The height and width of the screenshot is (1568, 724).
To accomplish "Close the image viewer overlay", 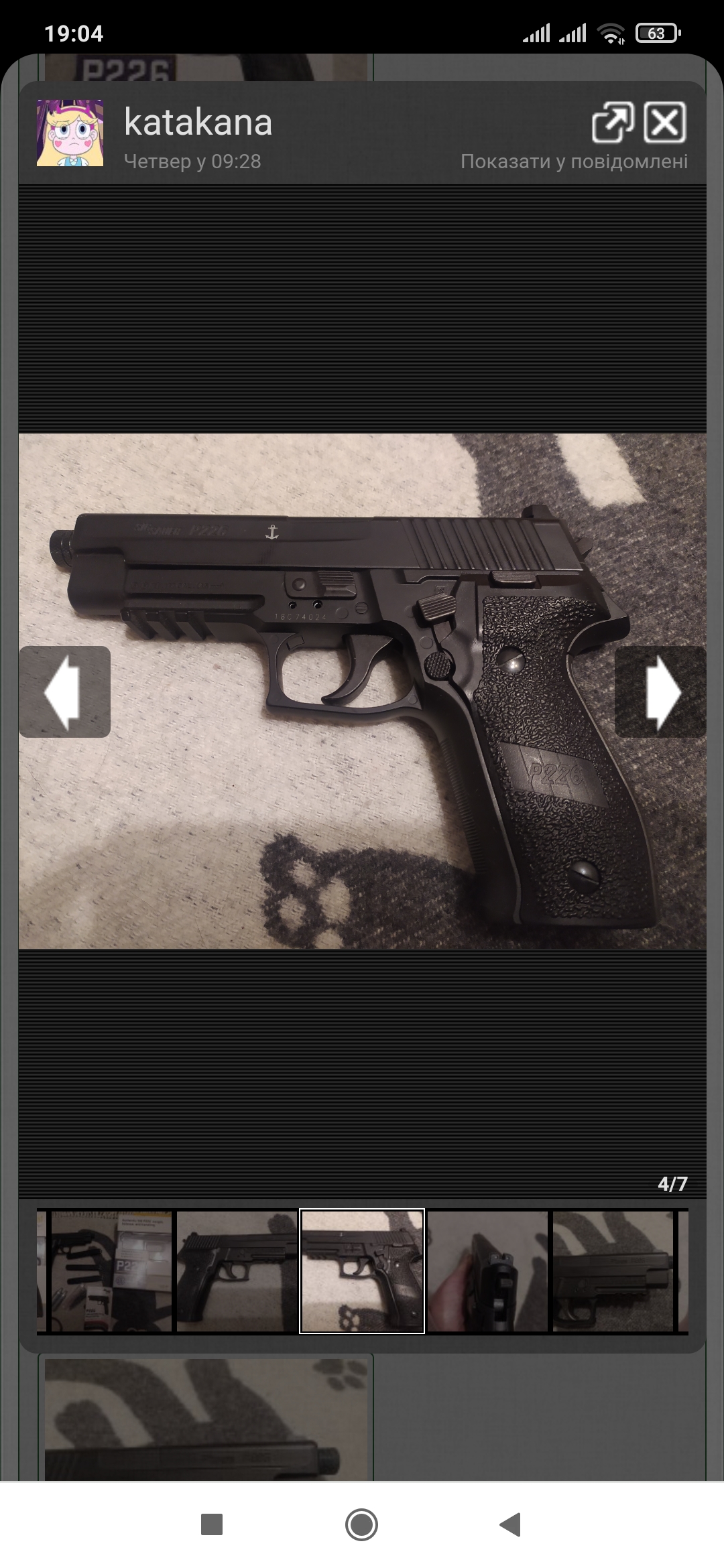I will pyautogui.click(x=664, y=123).
